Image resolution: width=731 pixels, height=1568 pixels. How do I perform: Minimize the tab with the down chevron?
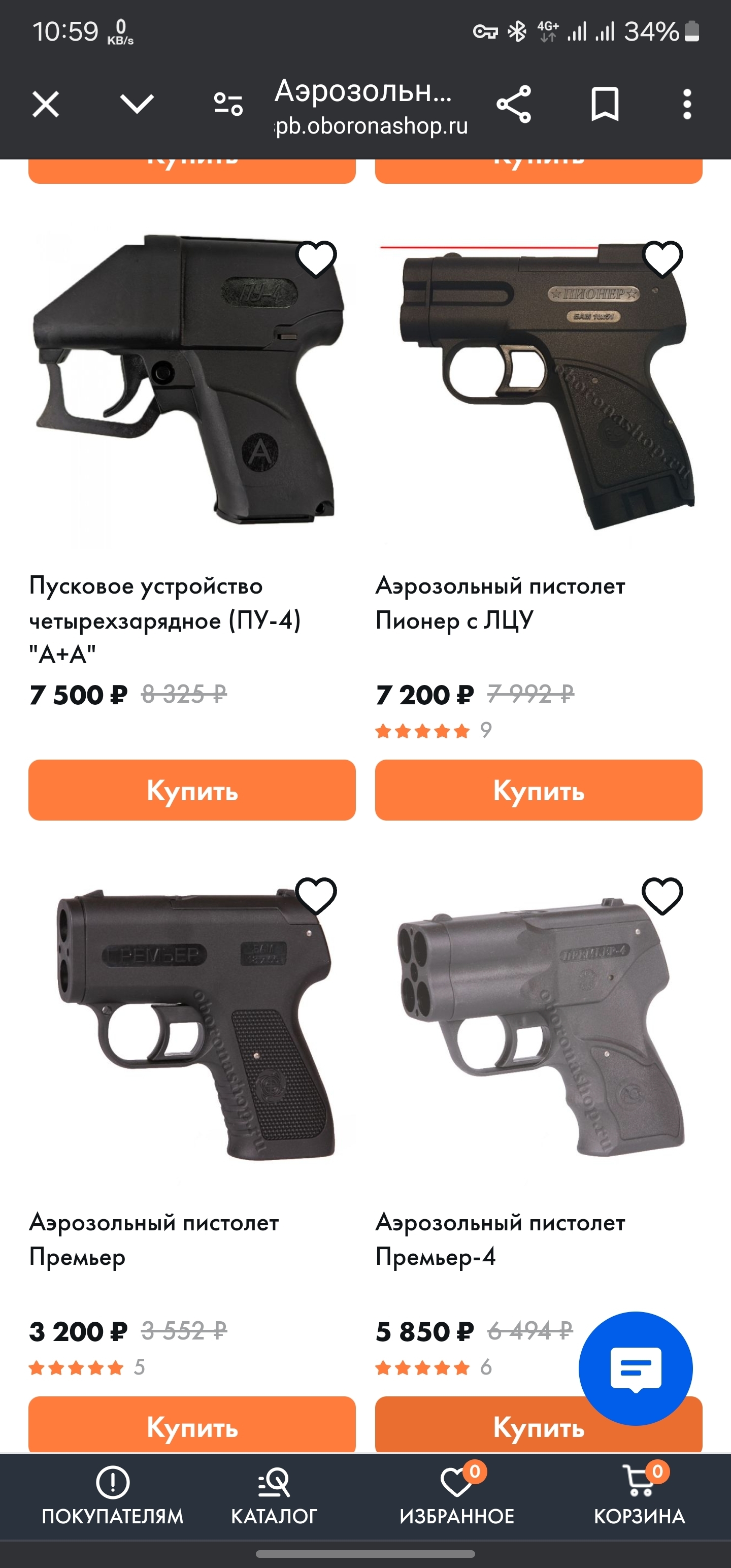(137, 104)
